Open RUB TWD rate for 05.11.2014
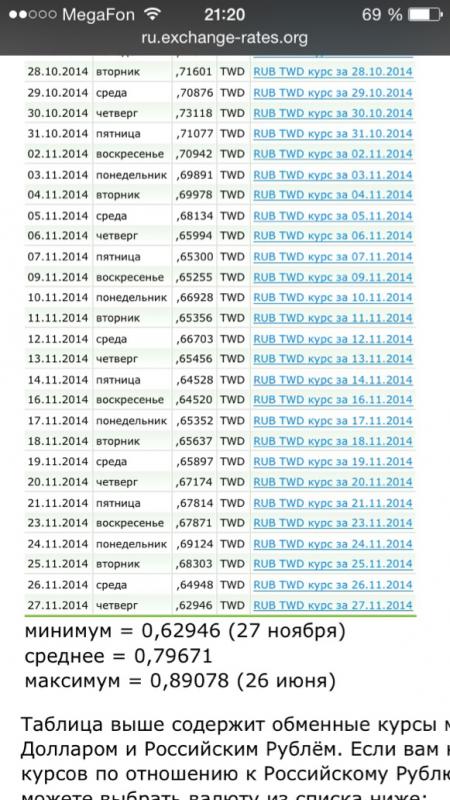The image size is (450, 800). [333, 216]
